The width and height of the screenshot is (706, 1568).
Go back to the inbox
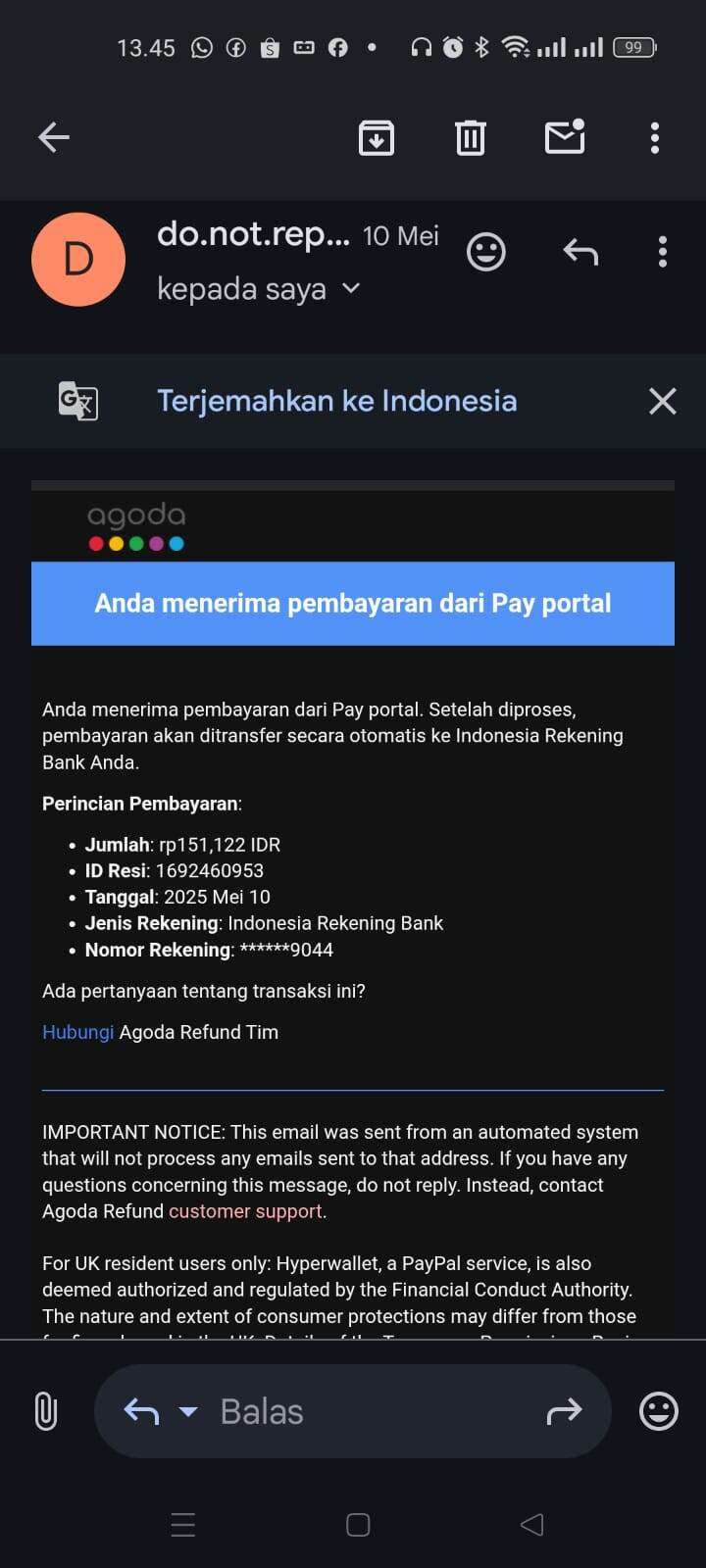[x=54, y=137]
